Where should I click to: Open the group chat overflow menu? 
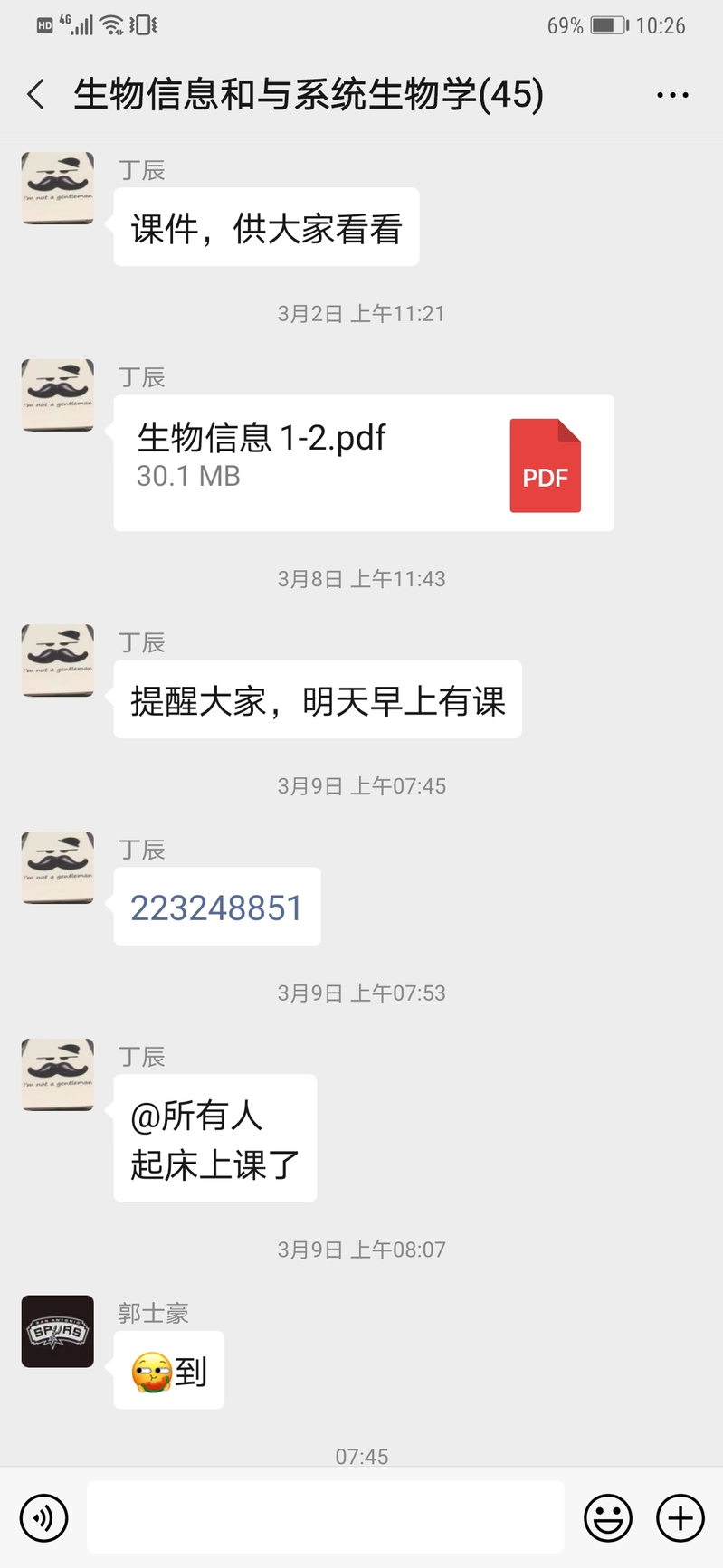pos(672,95)
